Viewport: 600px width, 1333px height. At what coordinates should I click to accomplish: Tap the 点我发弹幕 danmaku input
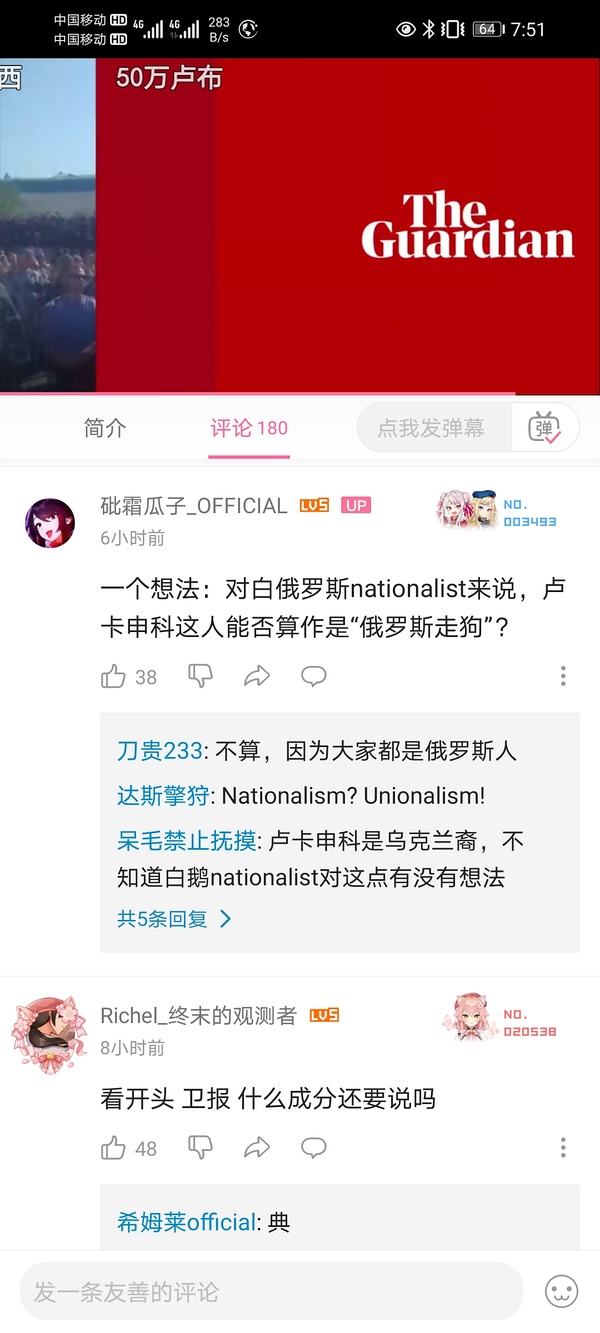click(432, 428)
